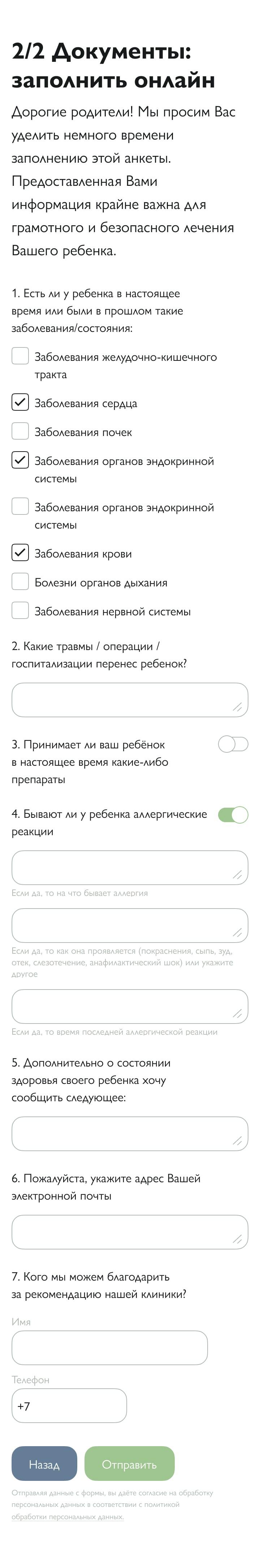Screen dimensions: 260x1568
Task: Check Заболевания нервной системы box
Action: point(20,611)
